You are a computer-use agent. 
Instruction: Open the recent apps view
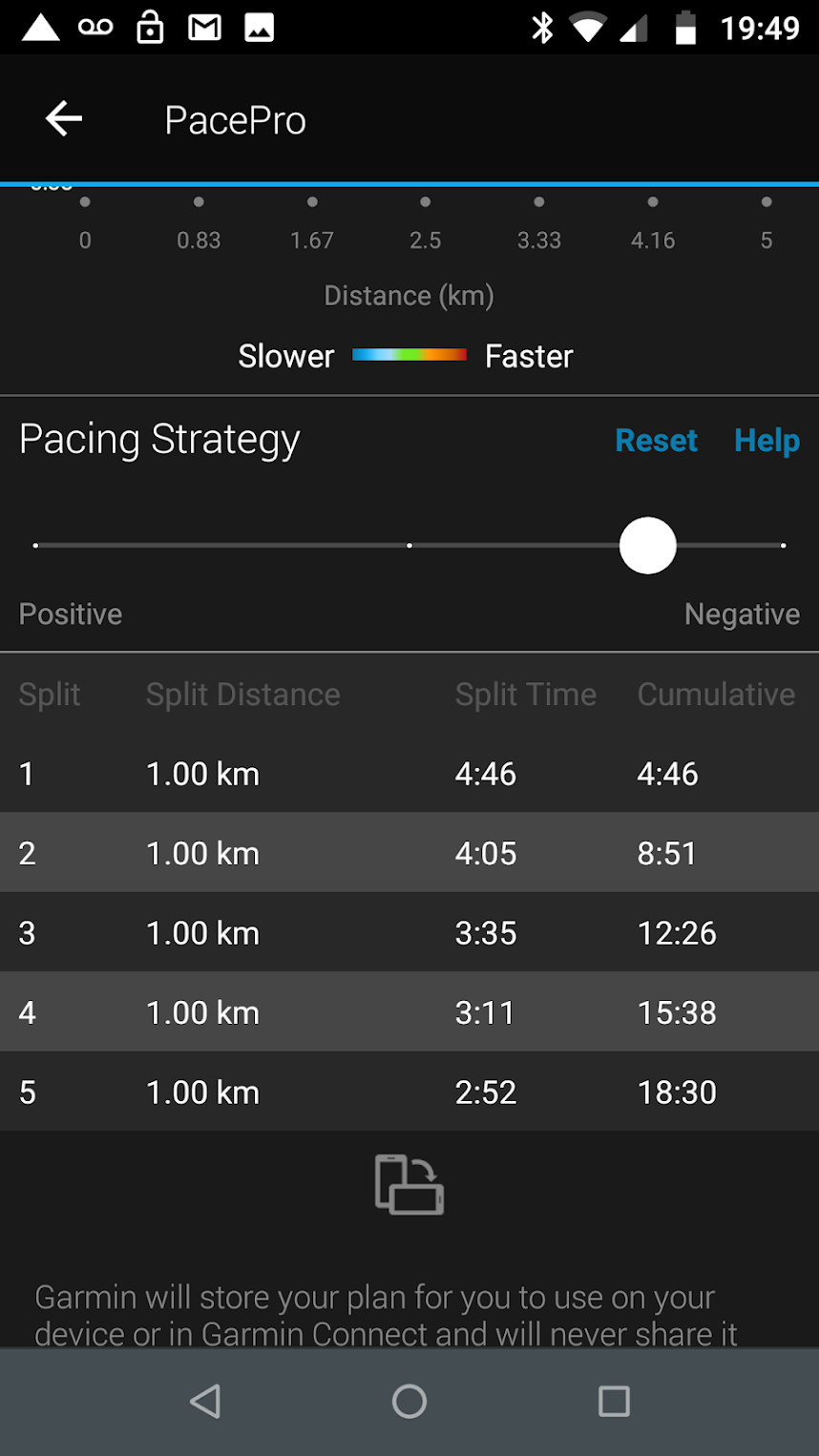tap(614, 1401)
